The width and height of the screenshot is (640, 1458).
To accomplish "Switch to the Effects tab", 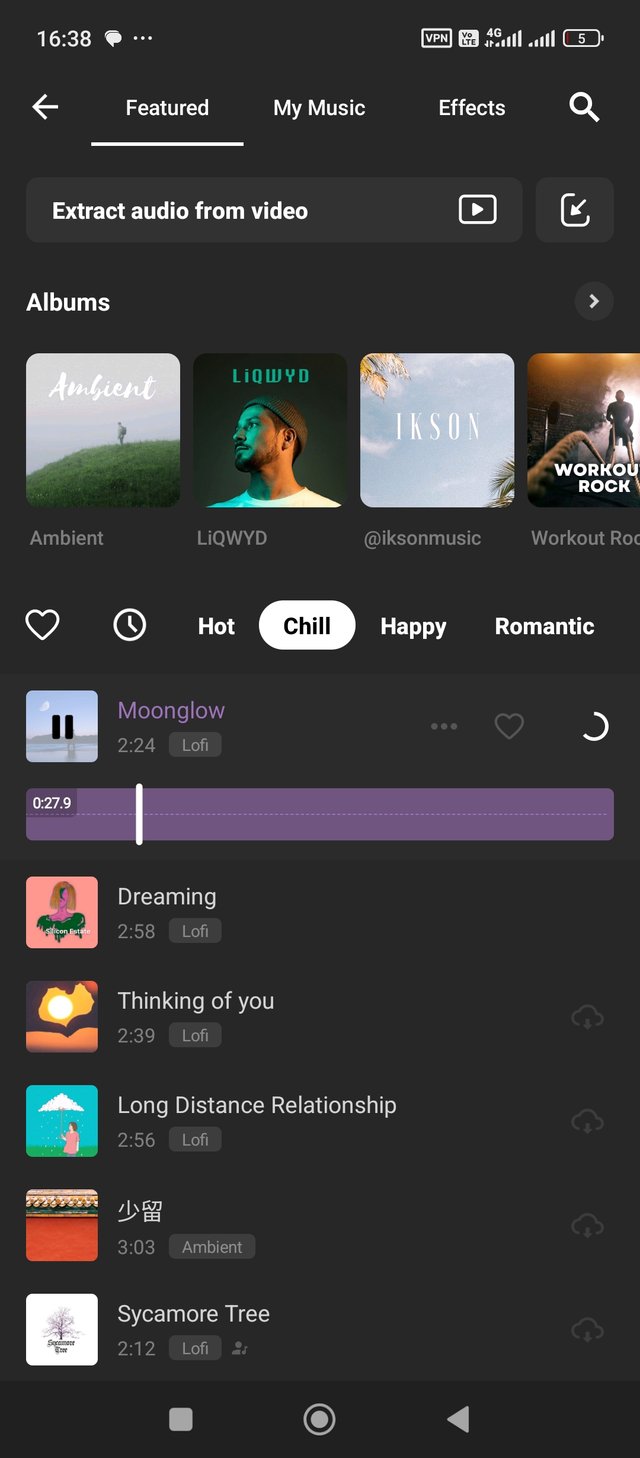I will [x=471, y=108].
